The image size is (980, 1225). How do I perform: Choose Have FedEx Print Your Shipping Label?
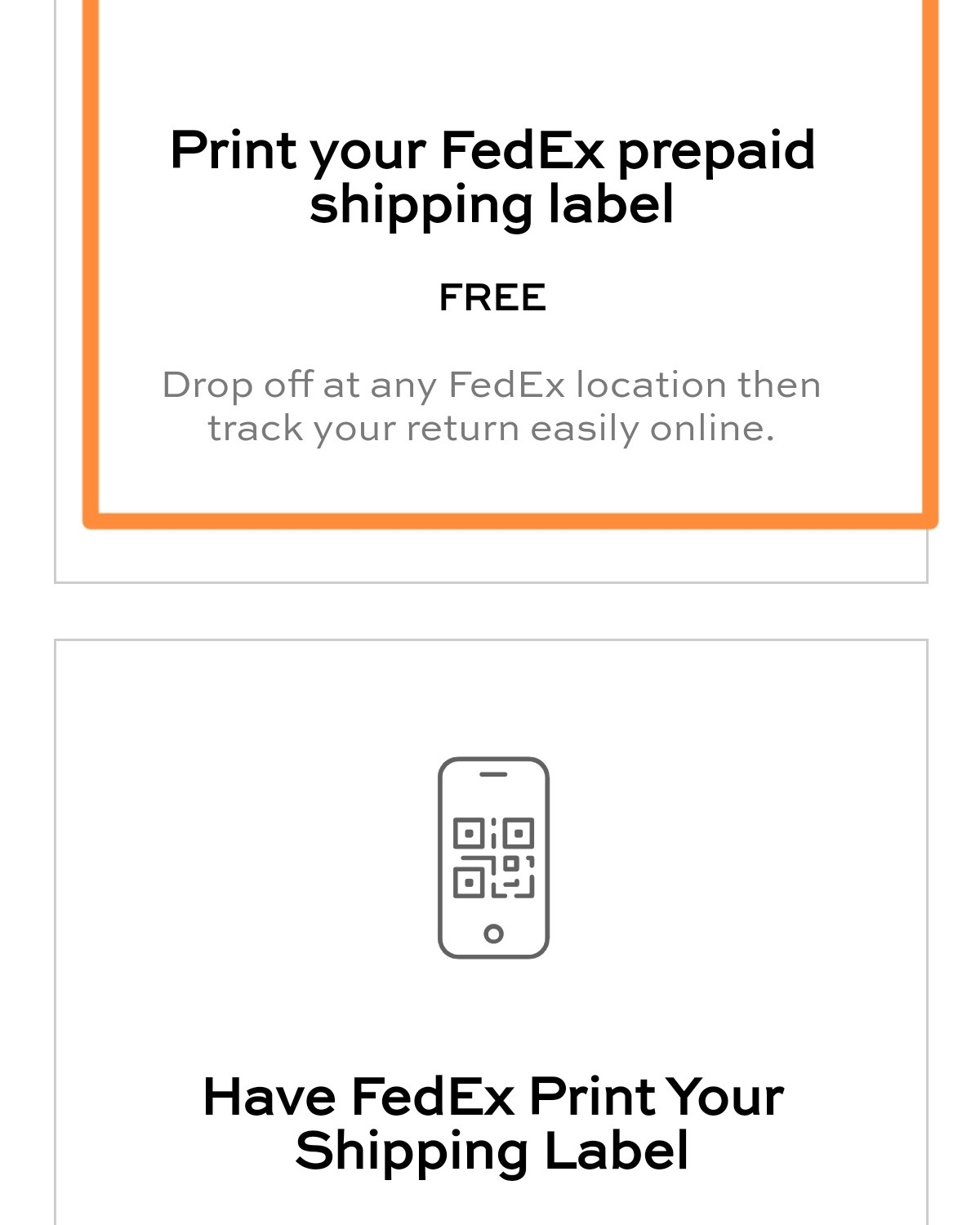tap(492, 1122)
